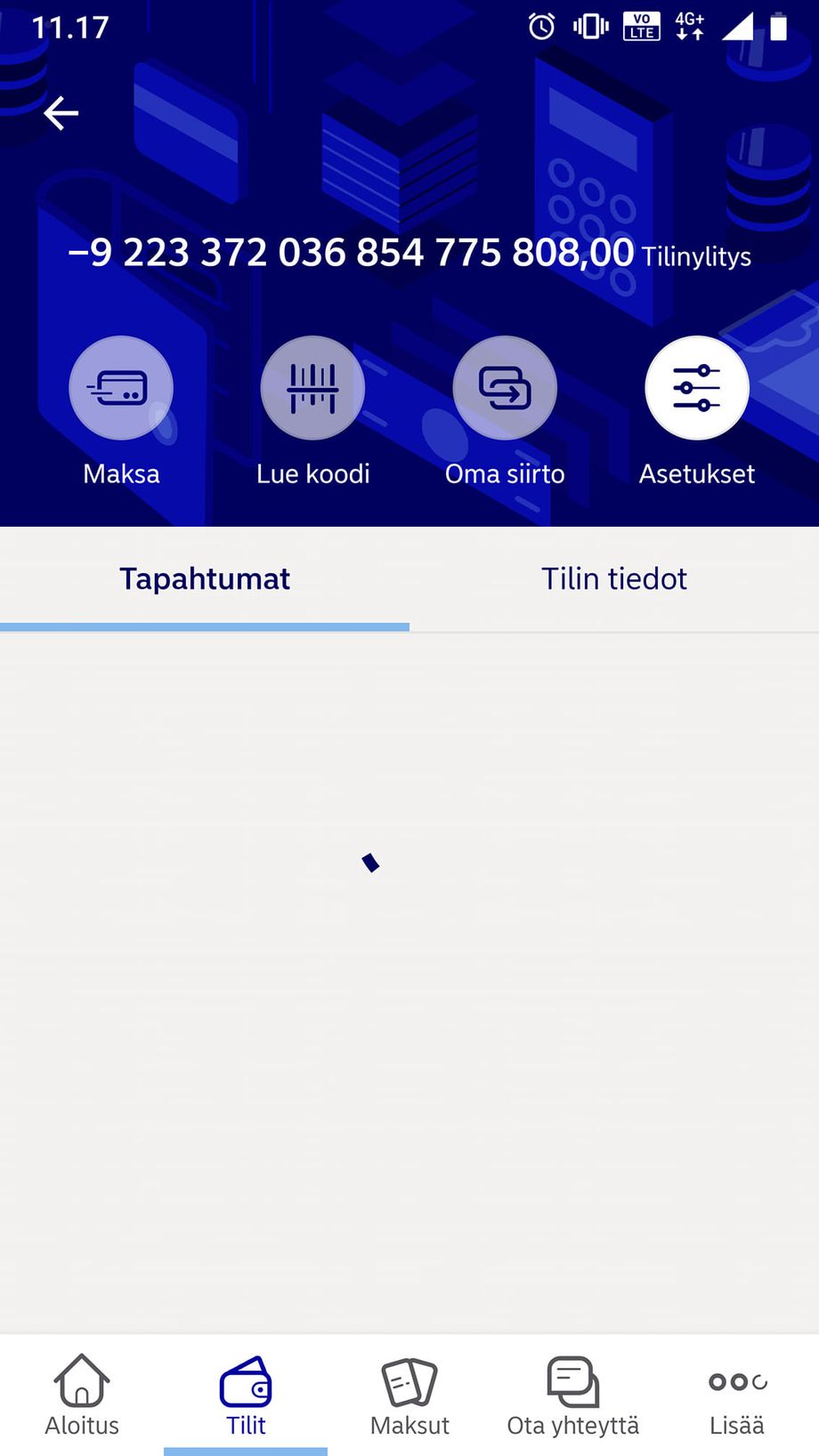Viewport: 819px width, 1456px height.
Task: Go back with the arrow icon
Action: tap(61, 113)
